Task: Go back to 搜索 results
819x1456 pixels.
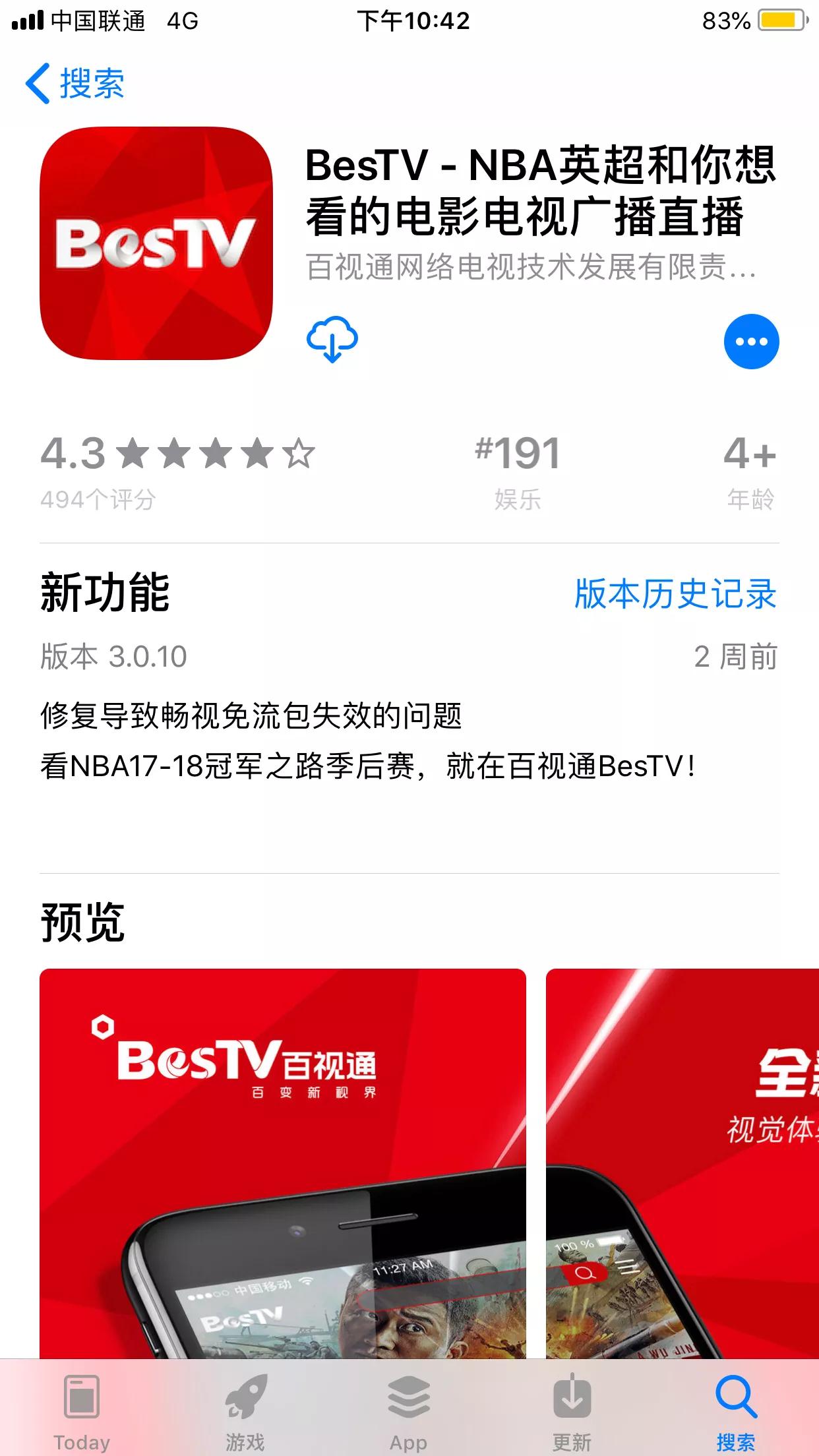Action: pyautogui.click(x=75, y=84)
